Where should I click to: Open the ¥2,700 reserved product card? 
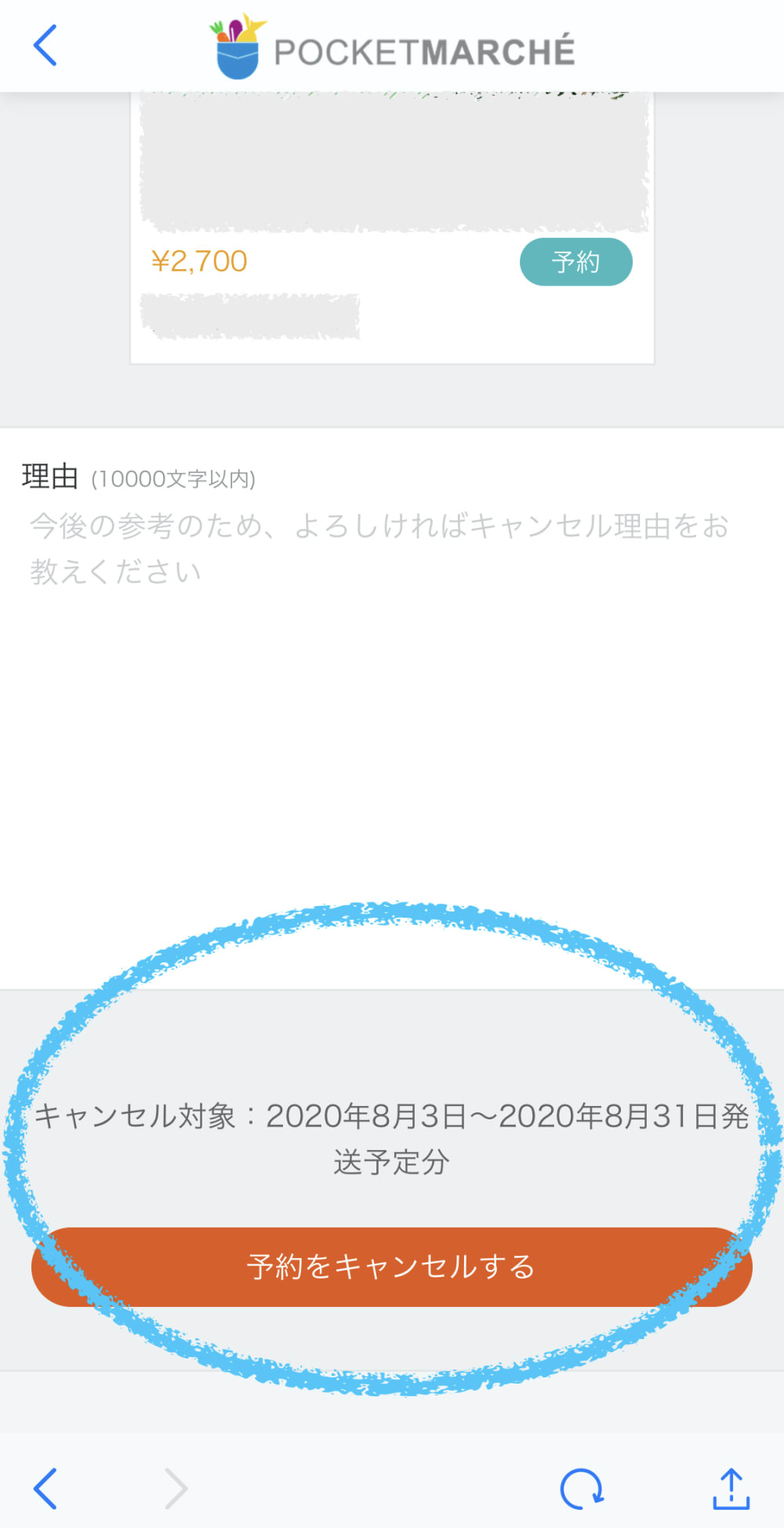(391, 227)
